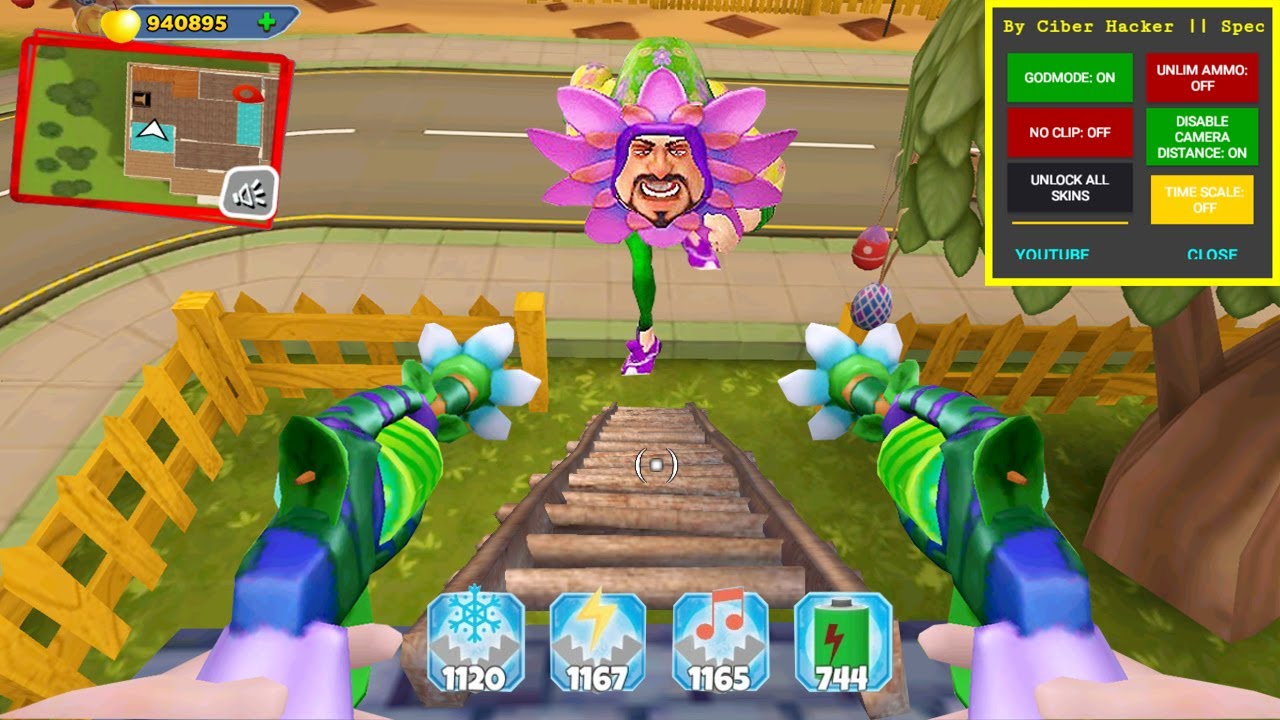Screen dimensions: 1280x720
Task: Toggle DISABLE CAMERA DISTANCE option
Action: [1201, 137]
